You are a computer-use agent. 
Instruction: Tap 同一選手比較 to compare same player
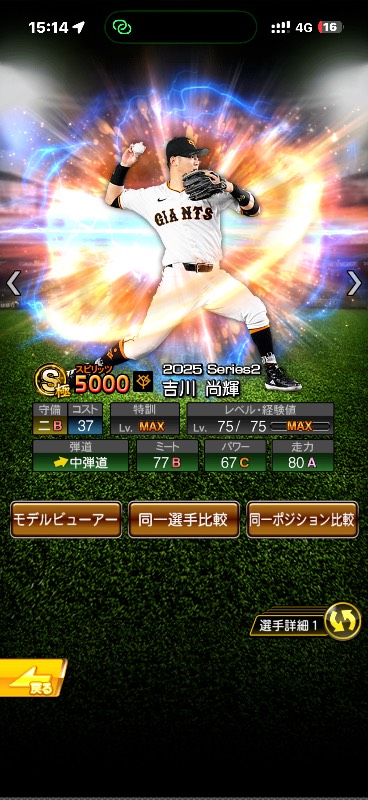(x=184, y=519)
